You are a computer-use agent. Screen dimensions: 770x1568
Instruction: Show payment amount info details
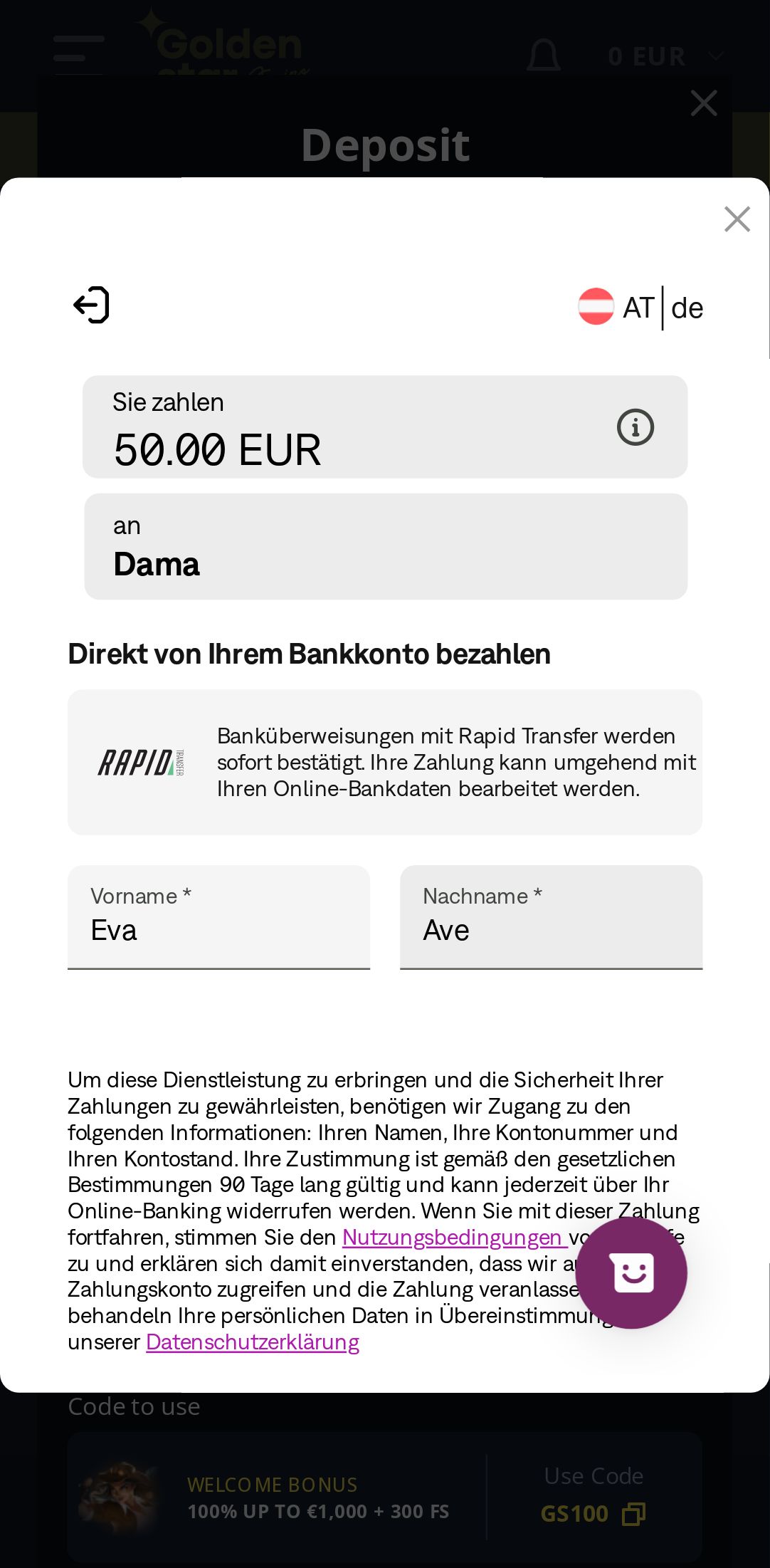point(635,427)
